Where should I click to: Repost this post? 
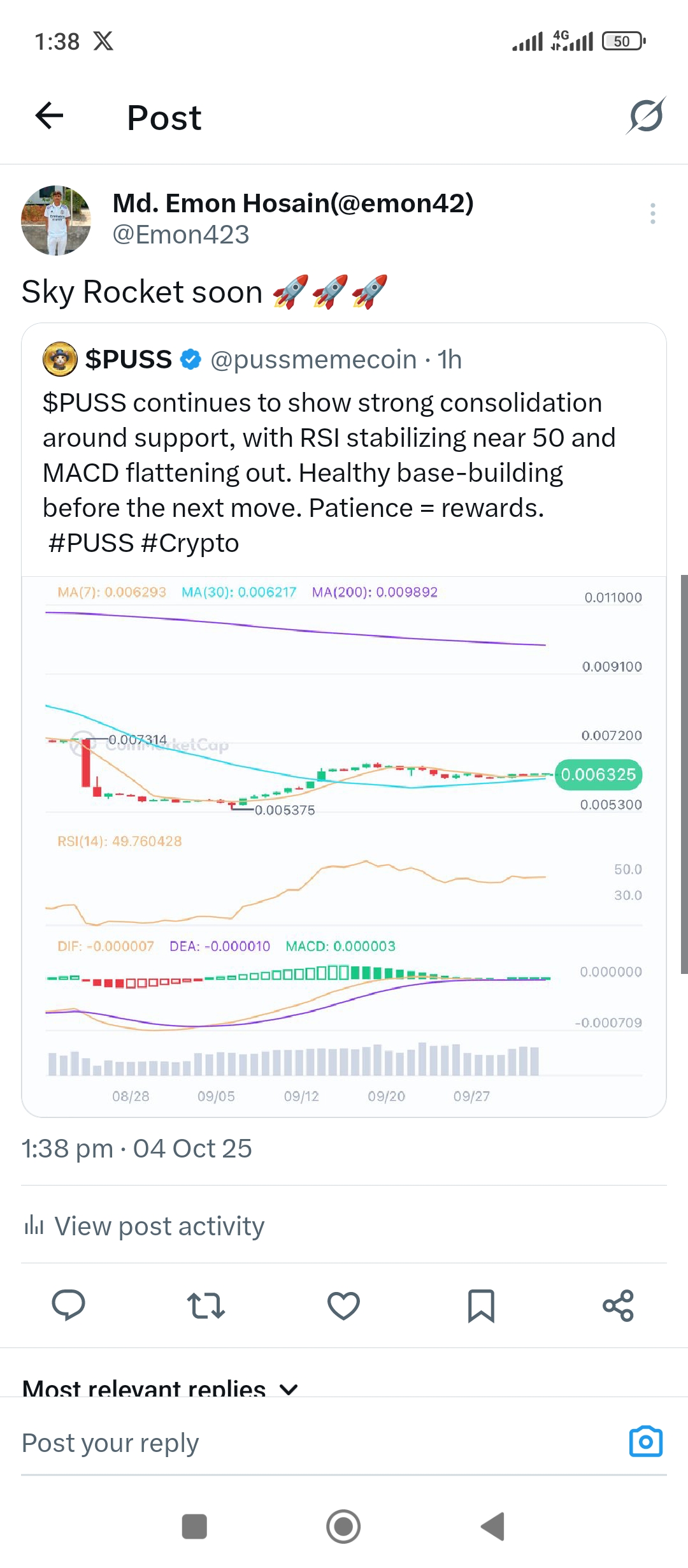pyautogui.click(x=206, y=1305)
